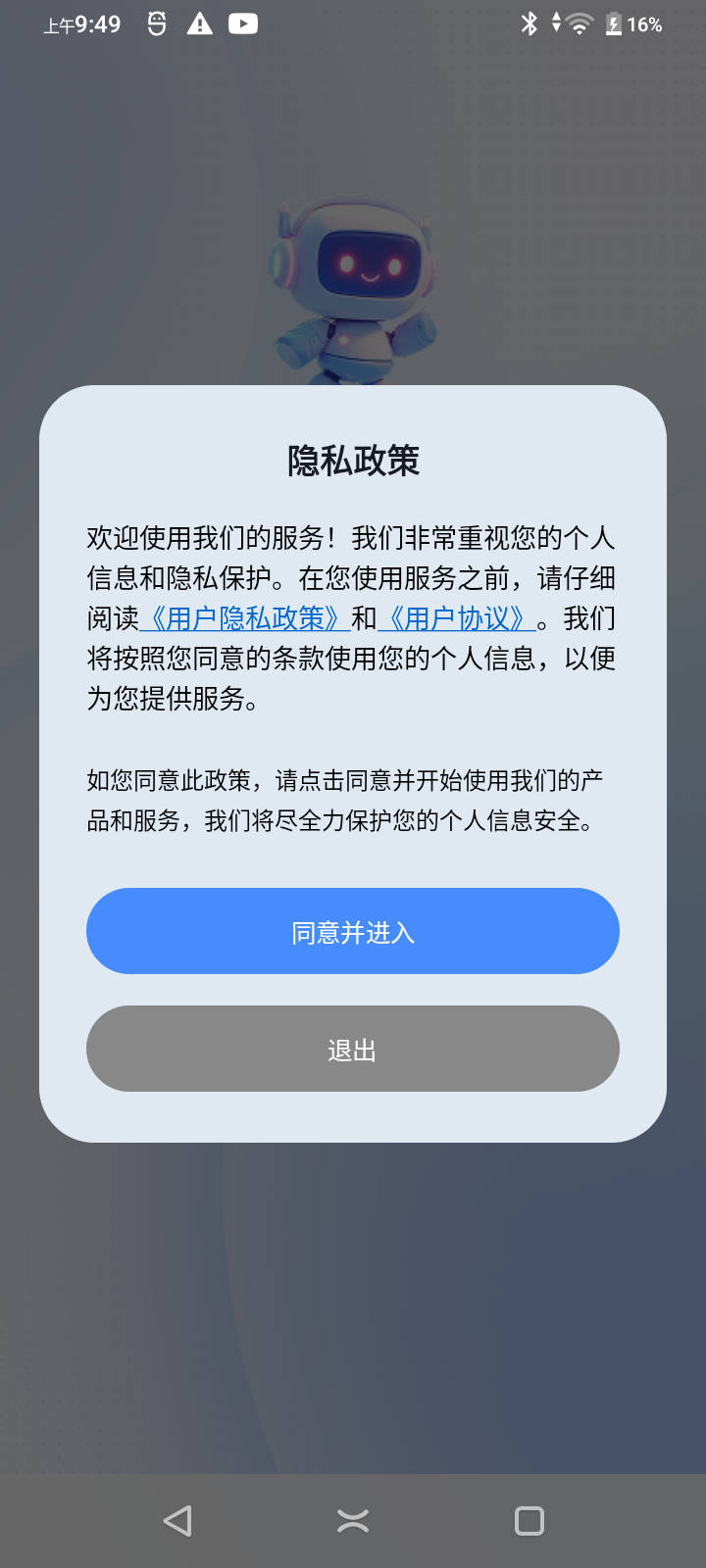Tap the charging battery icon
706x1568 pixels.
click(x=613, y=24)
